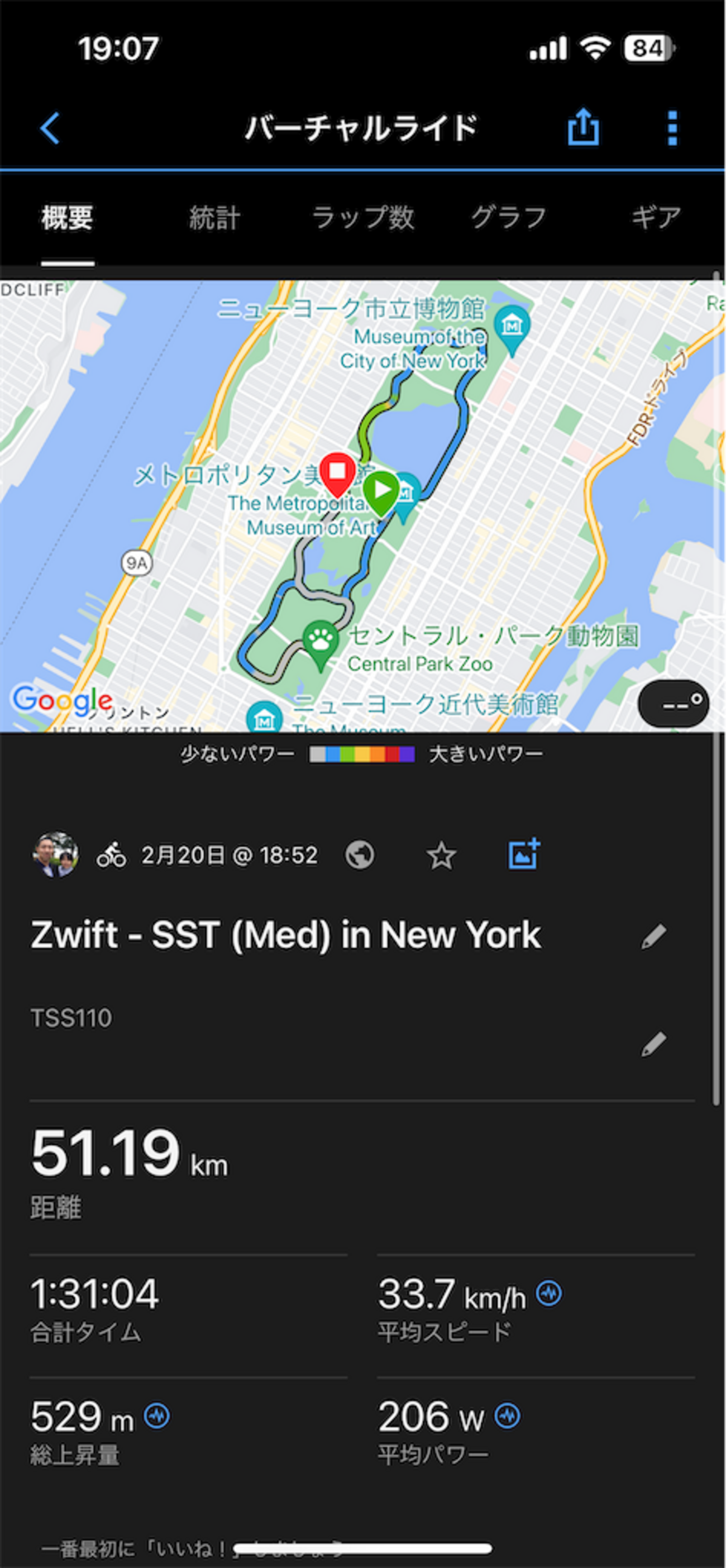
Task: Open the three-dot overflow menu
Action: tap(672, 128)
